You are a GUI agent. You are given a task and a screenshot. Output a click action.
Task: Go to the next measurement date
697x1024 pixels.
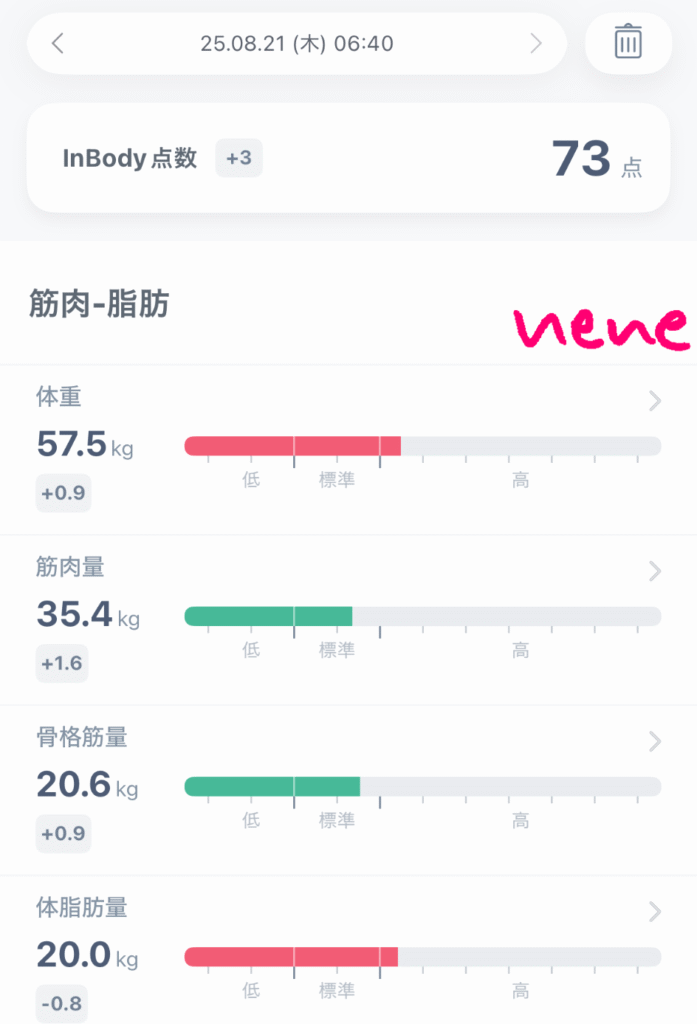click(536, 43)
